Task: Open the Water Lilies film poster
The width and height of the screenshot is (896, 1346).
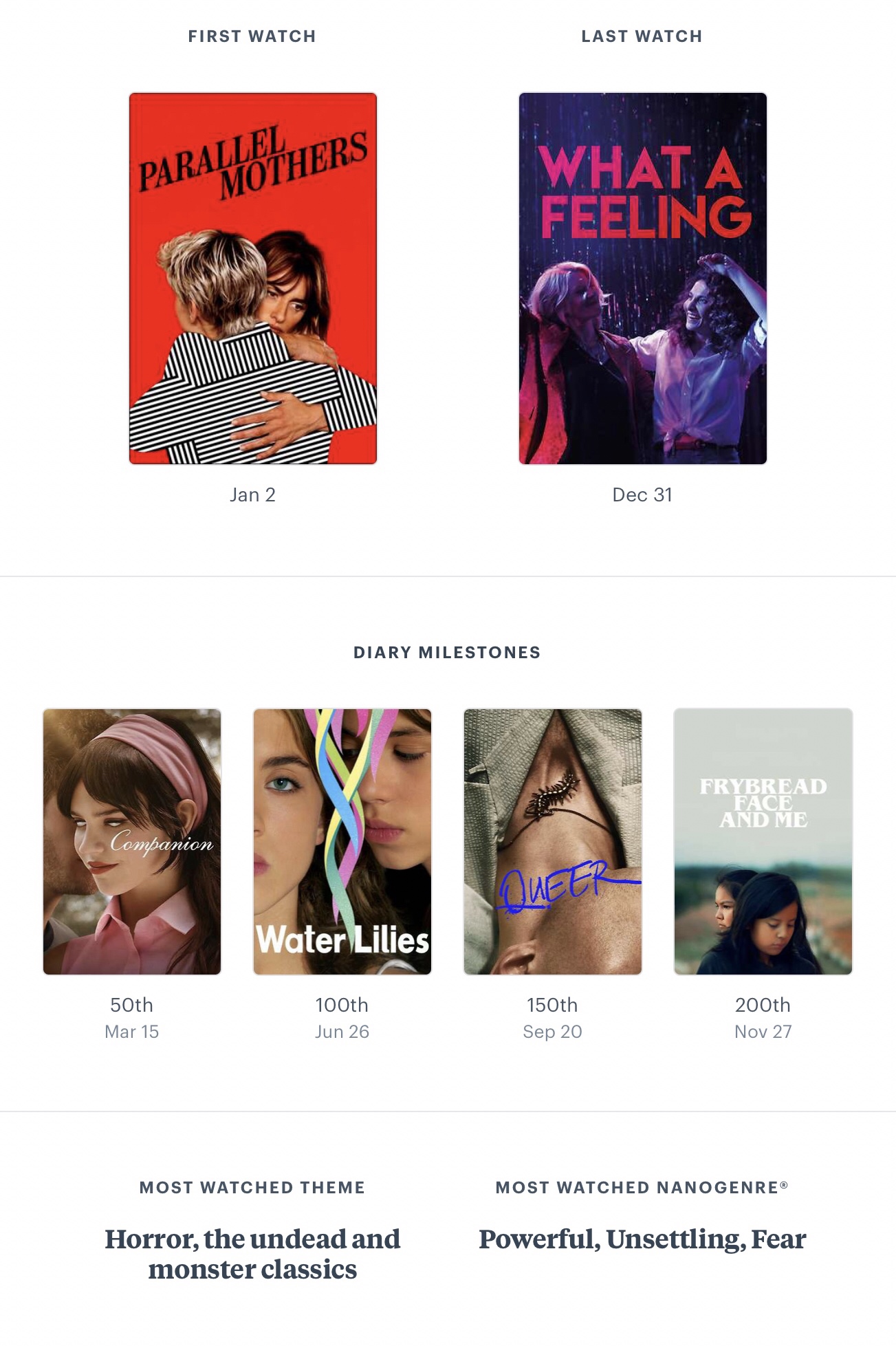Action: click(x=342, y=841)
